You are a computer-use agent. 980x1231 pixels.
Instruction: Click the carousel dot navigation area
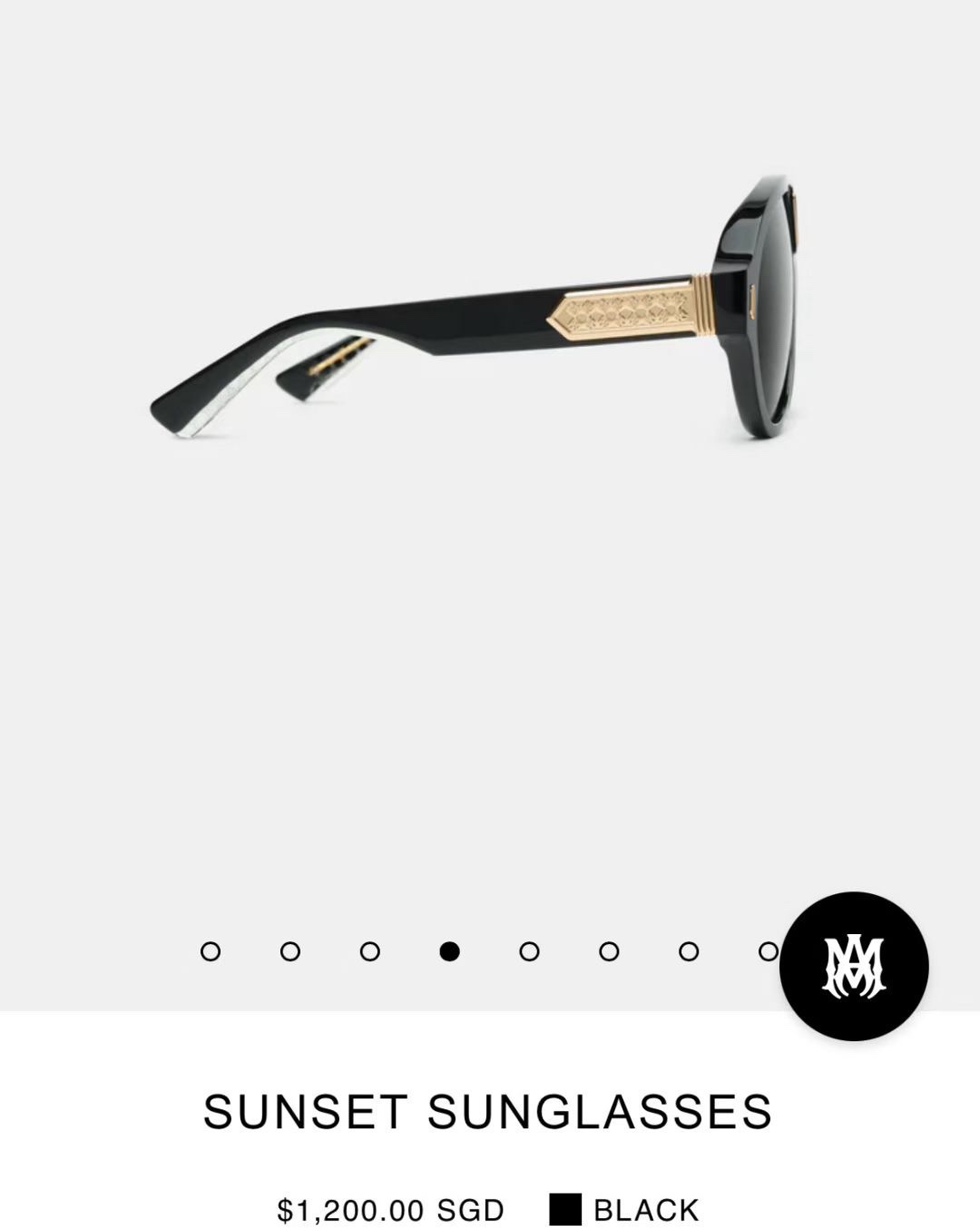(490, 951)
